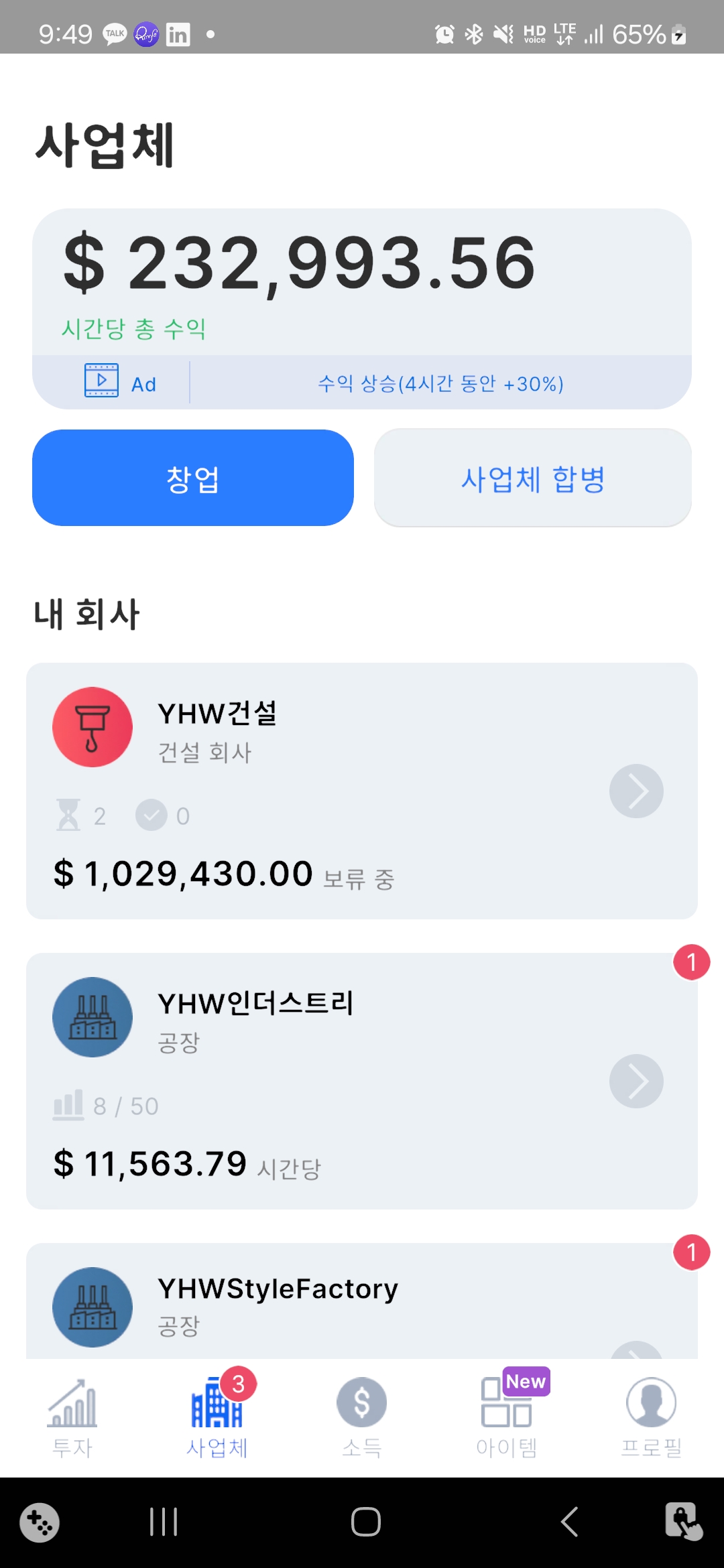Switch to the 프로필 tab
724x1568 pixels.
pos(652,1417)
